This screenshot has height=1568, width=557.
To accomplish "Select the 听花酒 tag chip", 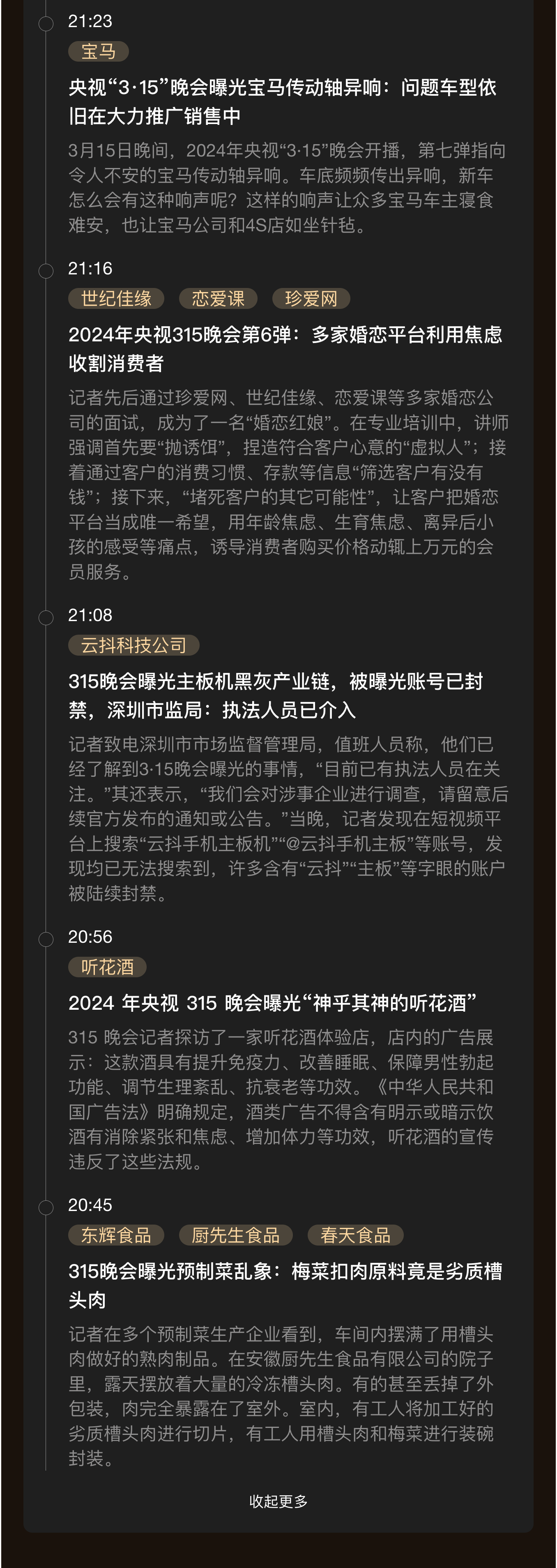I will (107, 967).
